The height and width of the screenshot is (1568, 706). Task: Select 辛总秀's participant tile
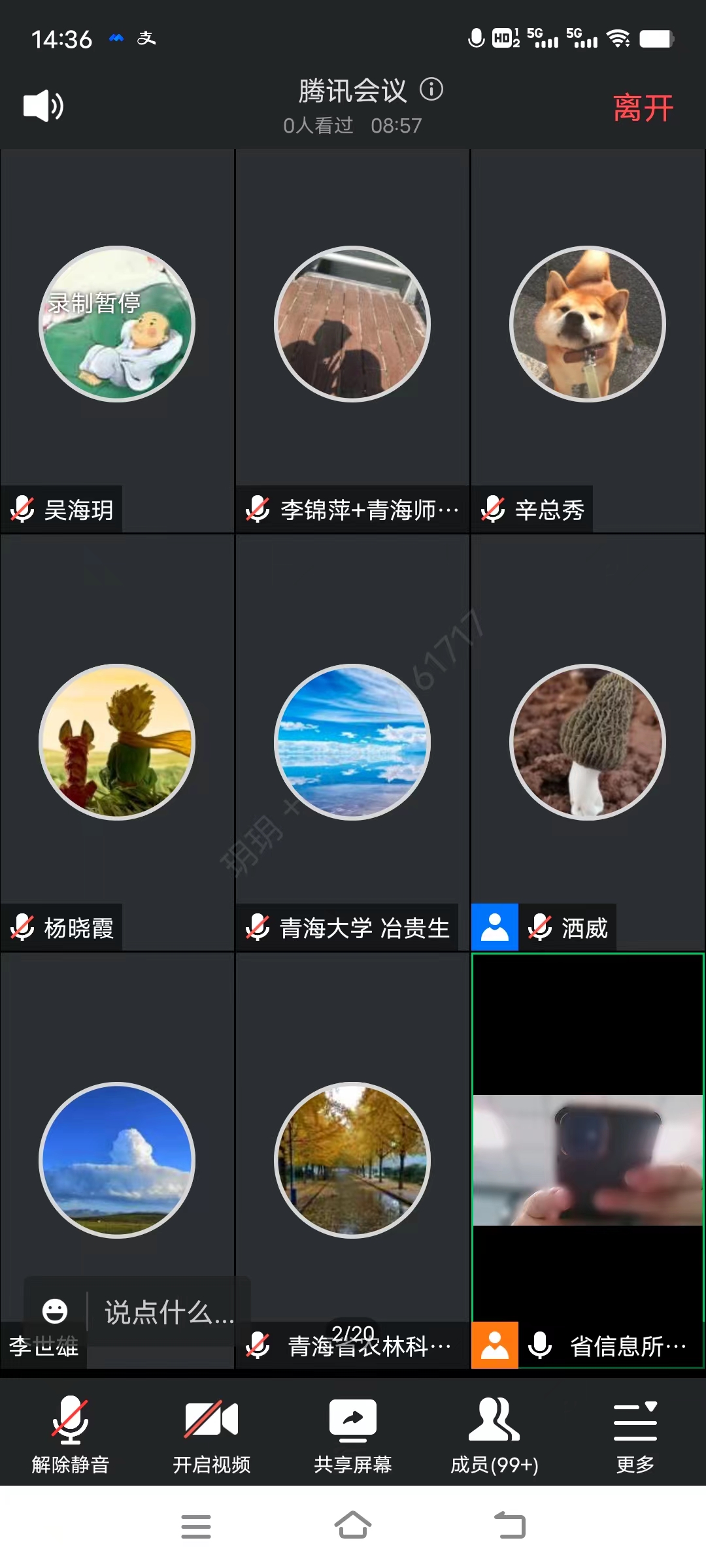click(587, 340)
